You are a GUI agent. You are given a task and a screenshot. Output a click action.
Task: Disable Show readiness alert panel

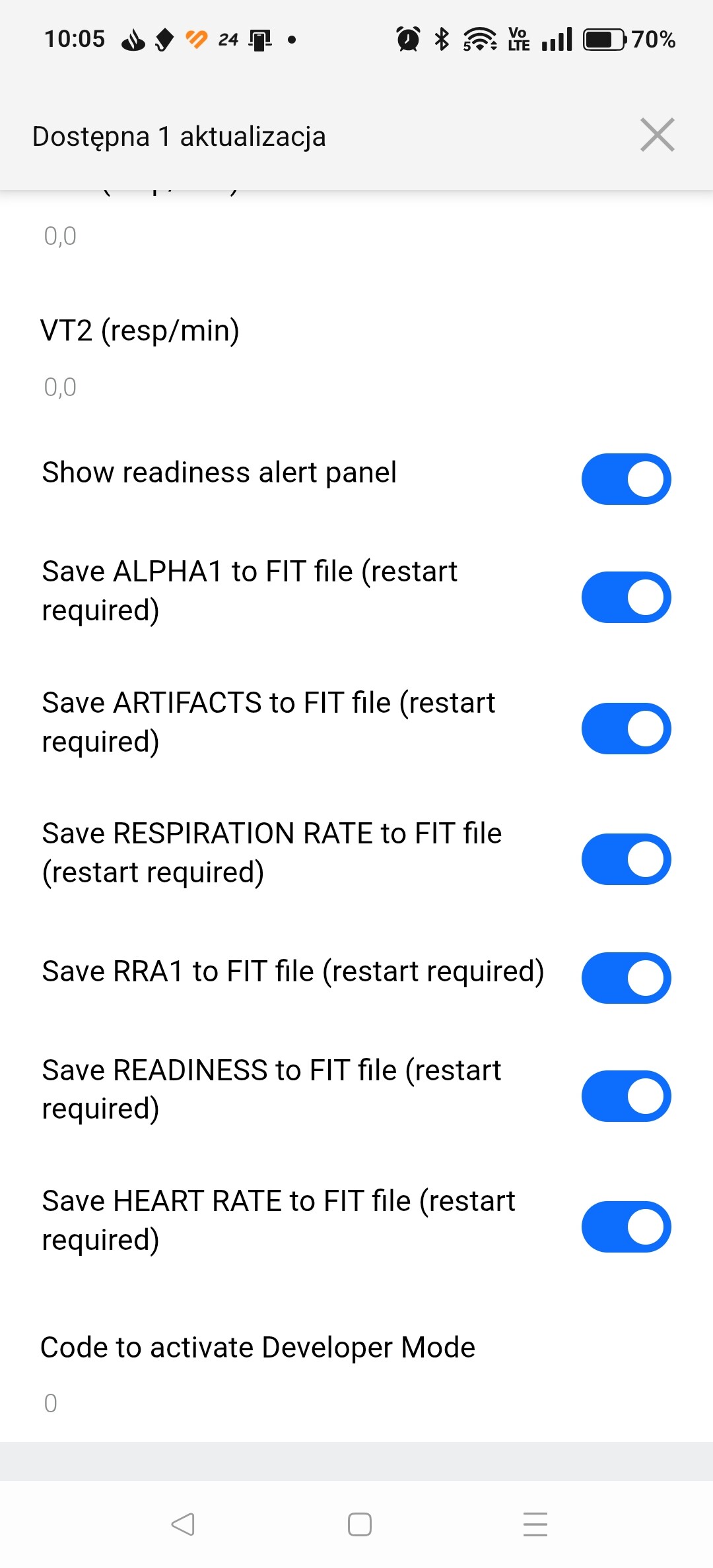pos(626,479)
